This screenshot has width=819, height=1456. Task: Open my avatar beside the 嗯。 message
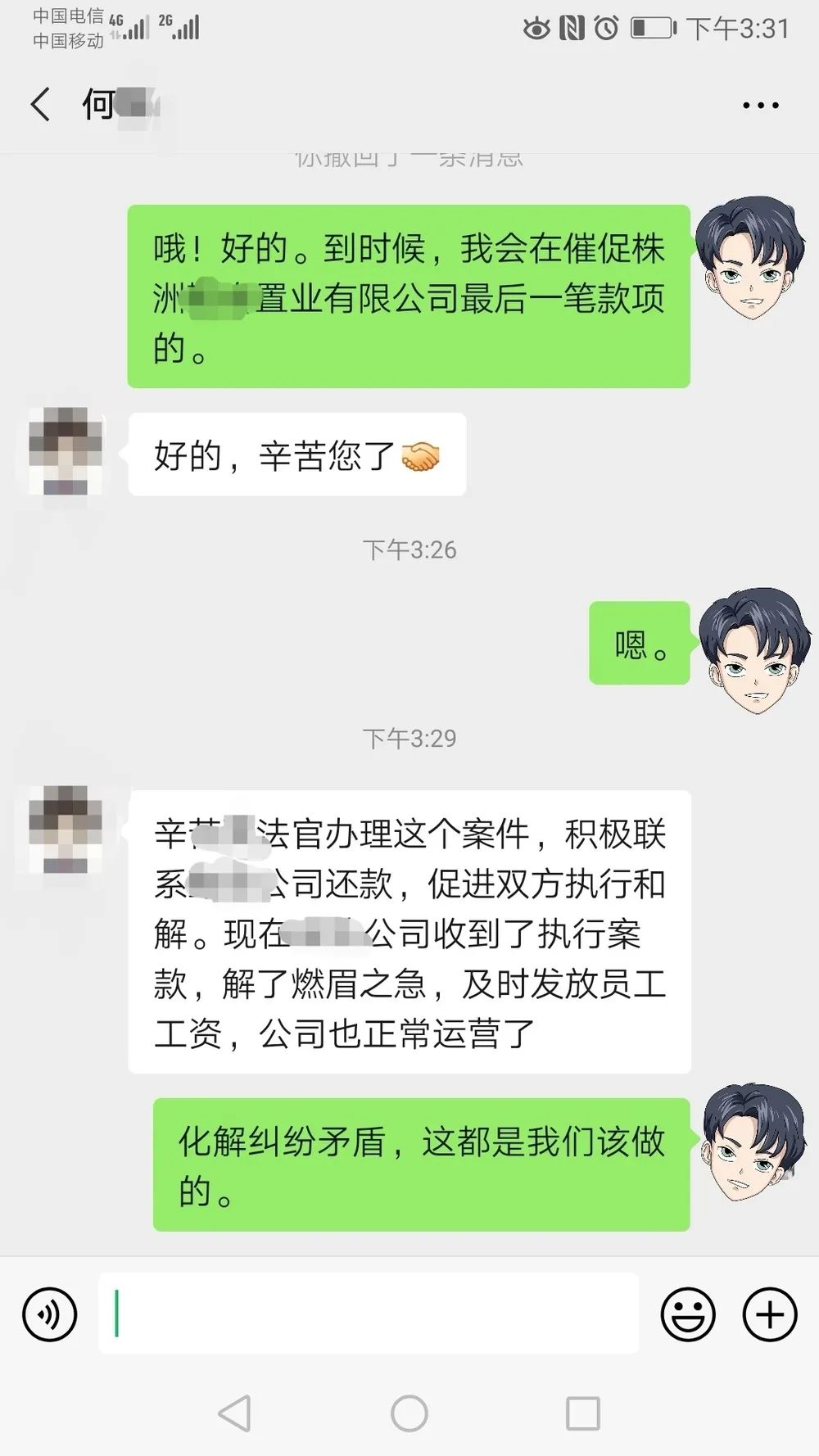754,649
